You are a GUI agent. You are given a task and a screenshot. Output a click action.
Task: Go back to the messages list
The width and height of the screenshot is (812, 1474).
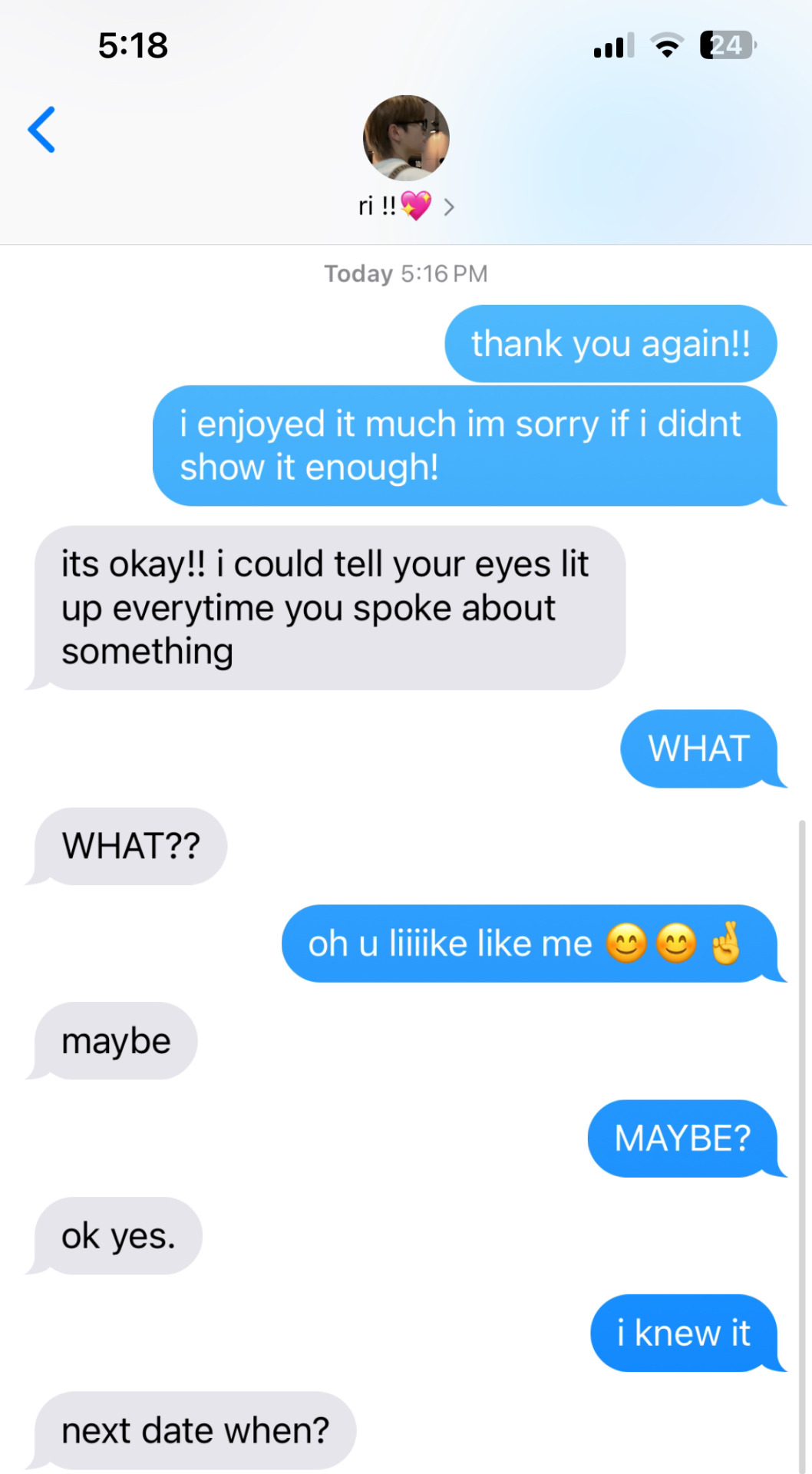pos(42,130)
